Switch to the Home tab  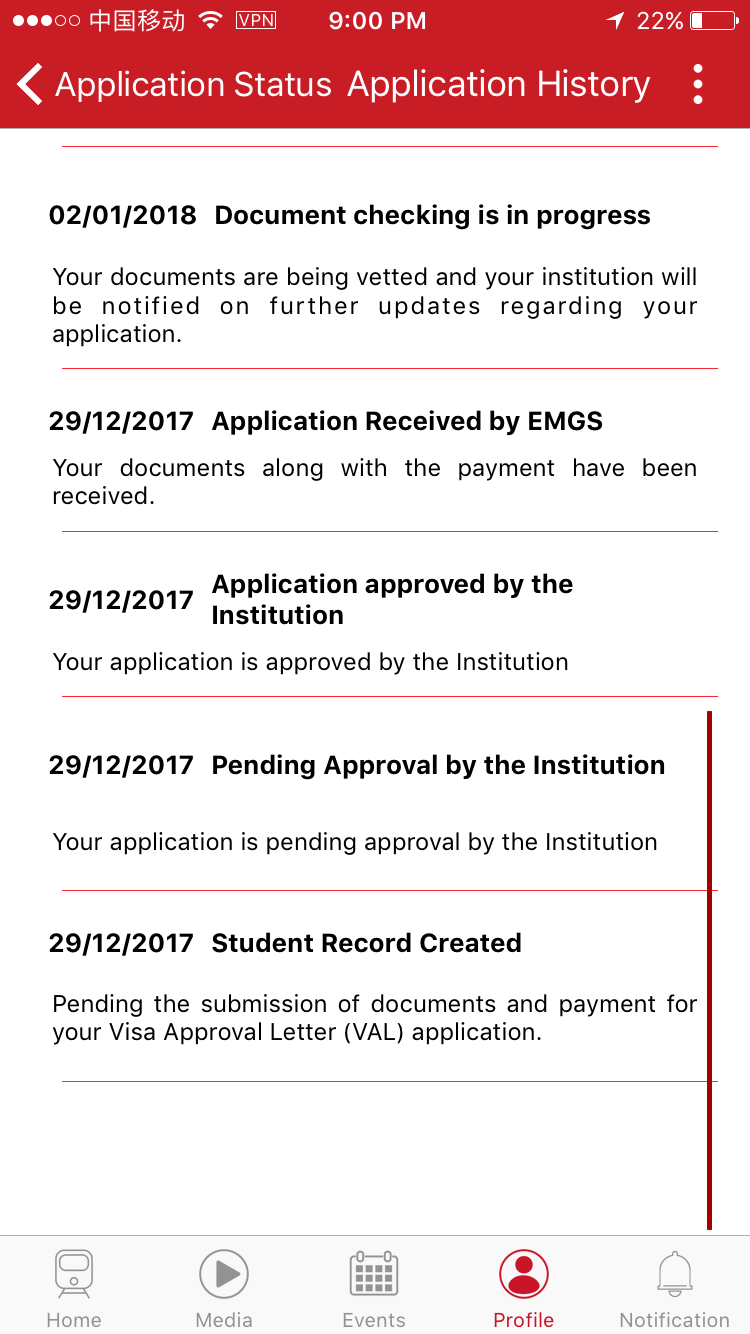(74, 1288)
